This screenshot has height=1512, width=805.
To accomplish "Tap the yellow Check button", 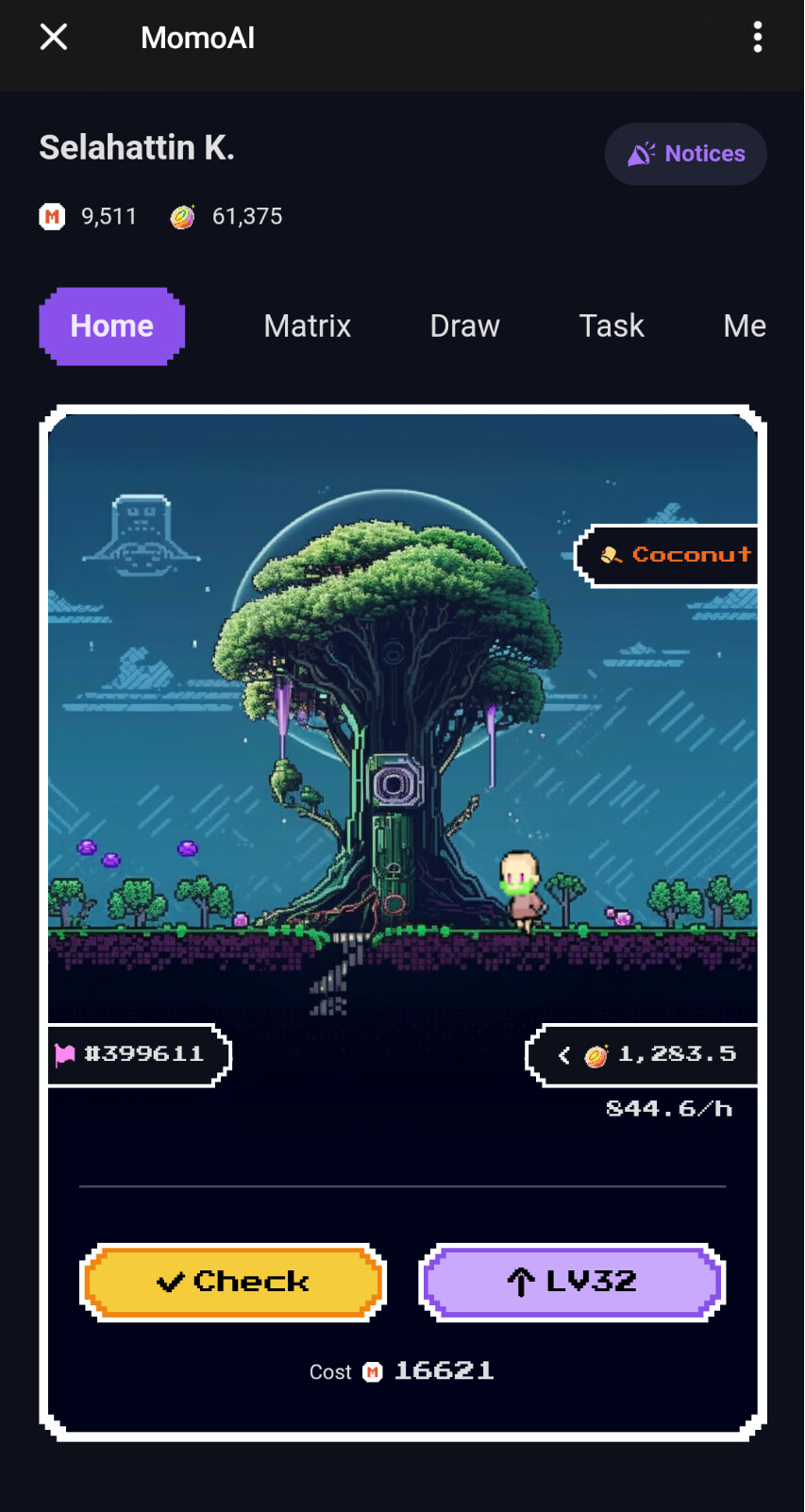I will pyautogui.click(x=233, y=1282).
